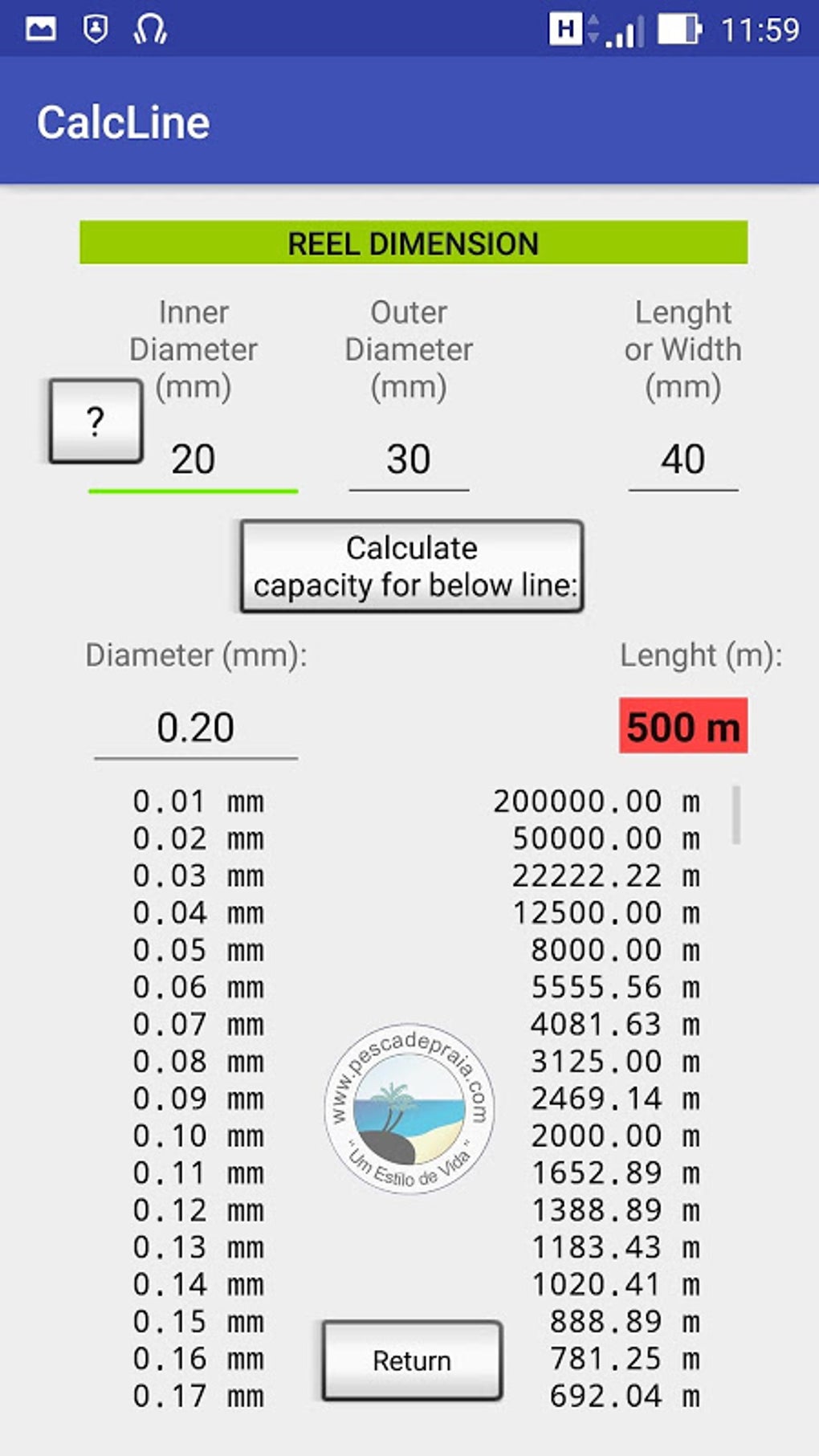Edit the Outer Diameter field showing 30
Screen dimensions: 819x1456
(x=409, y=460)
